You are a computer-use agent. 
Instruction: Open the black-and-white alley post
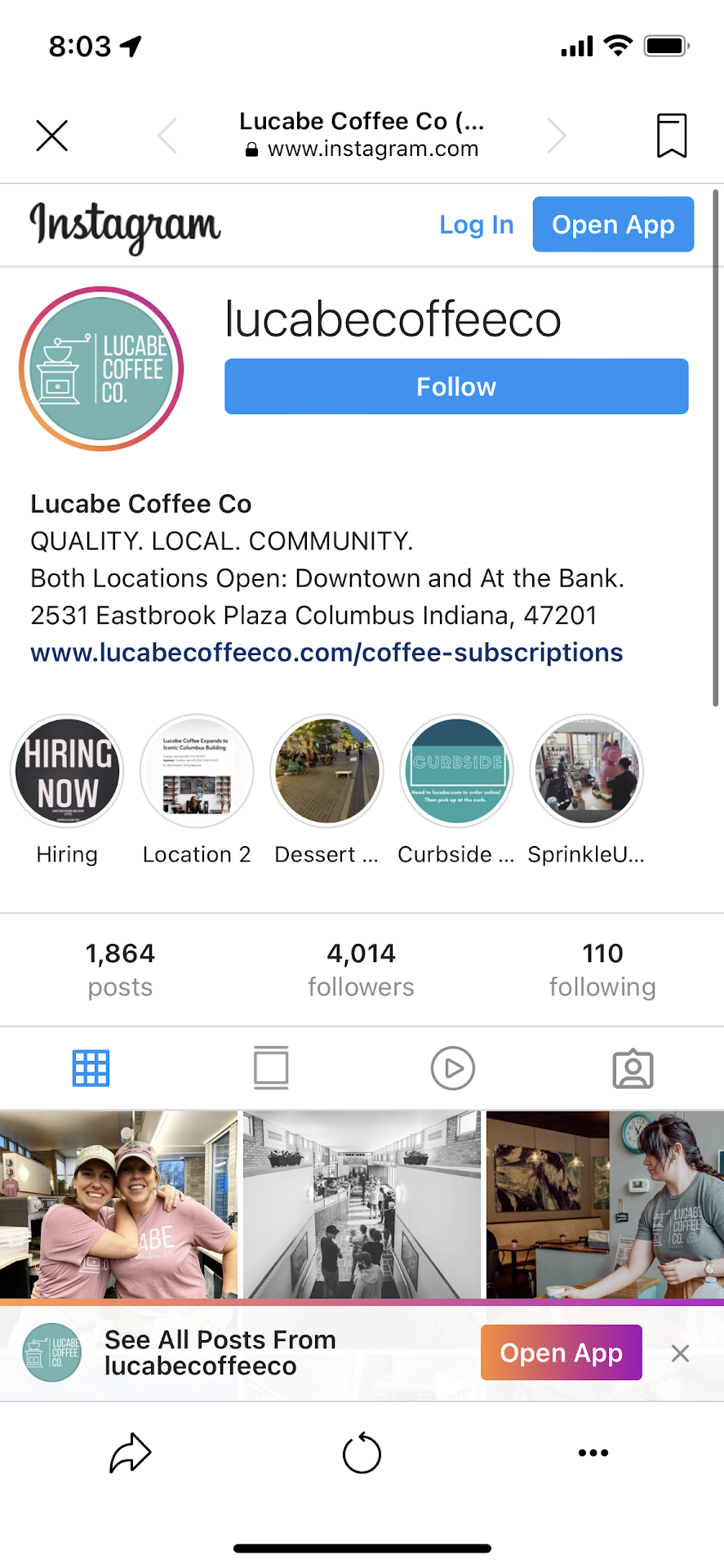pos(362,1203)
